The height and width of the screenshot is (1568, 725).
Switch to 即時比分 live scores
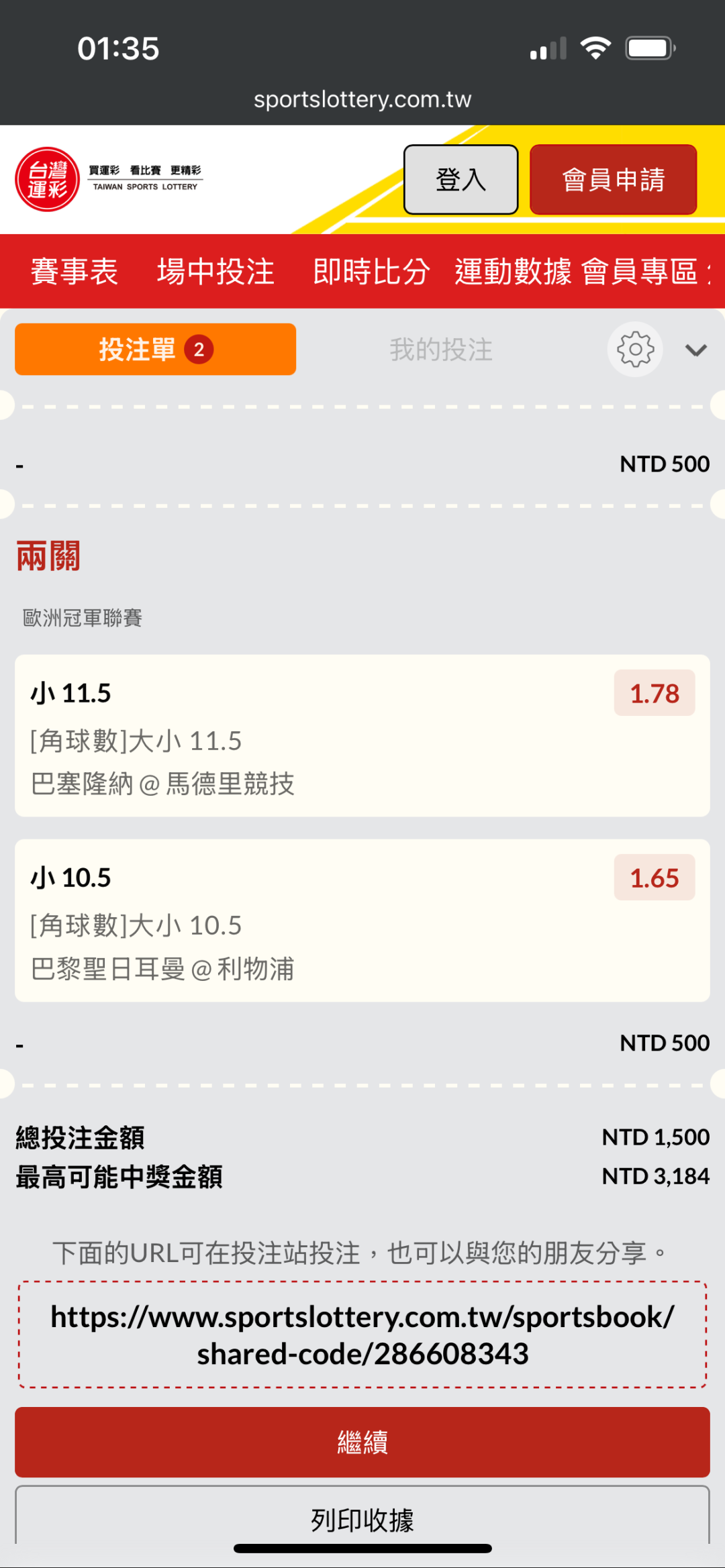[x=371, y=272]
